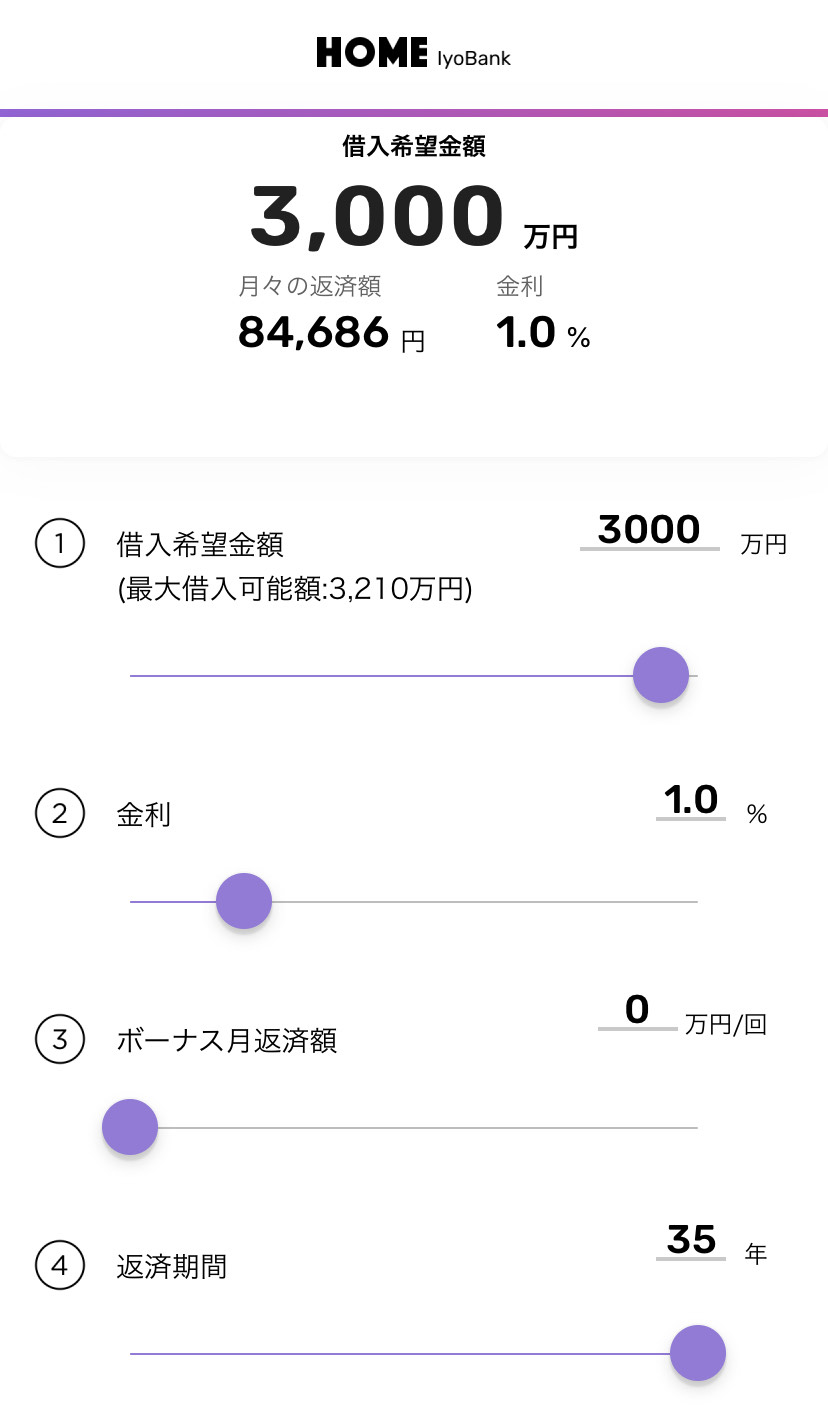
Task: Tap the 金利 slider handle
Action: pos(244,901)
